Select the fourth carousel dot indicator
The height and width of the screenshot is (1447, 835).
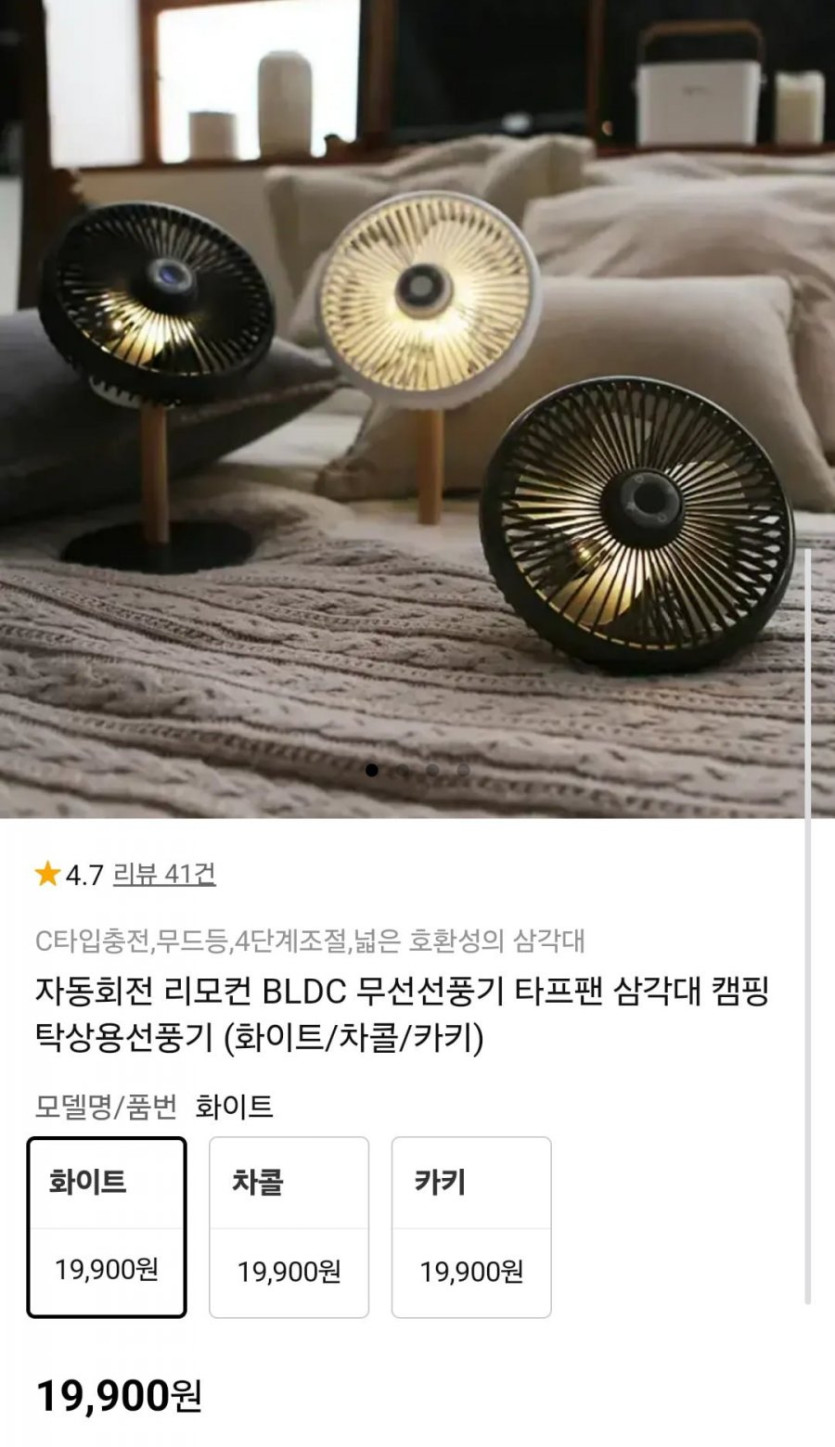462,770
